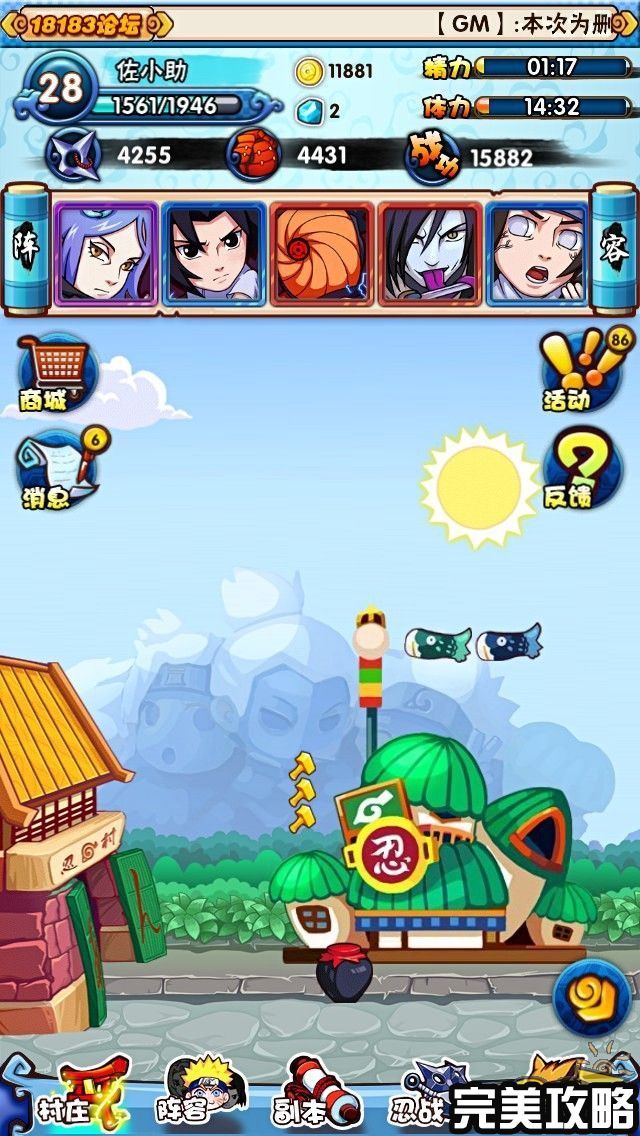
Task: Select the orange spiral mask portrait
Action: [x=322, y=252]
